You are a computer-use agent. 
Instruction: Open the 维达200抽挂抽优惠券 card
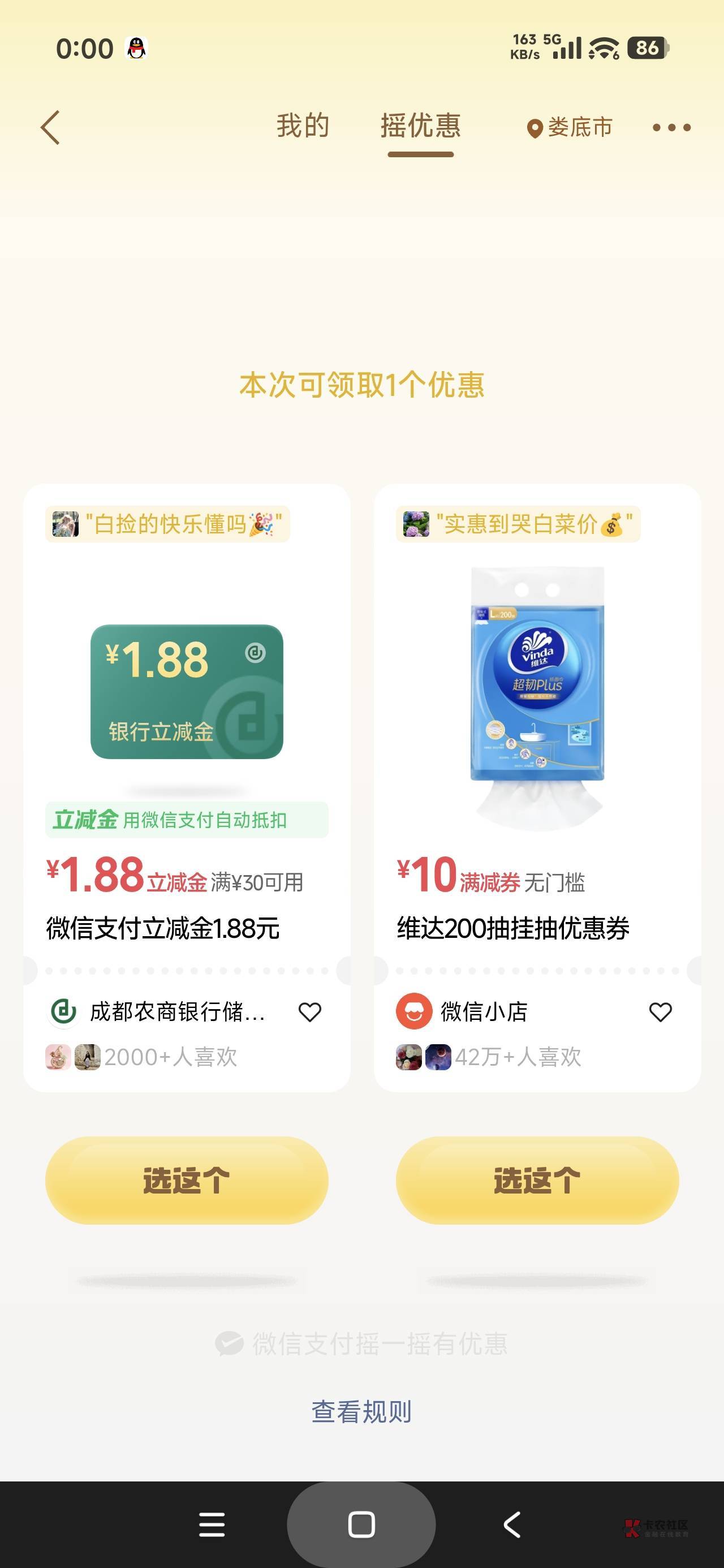[538, 787]
